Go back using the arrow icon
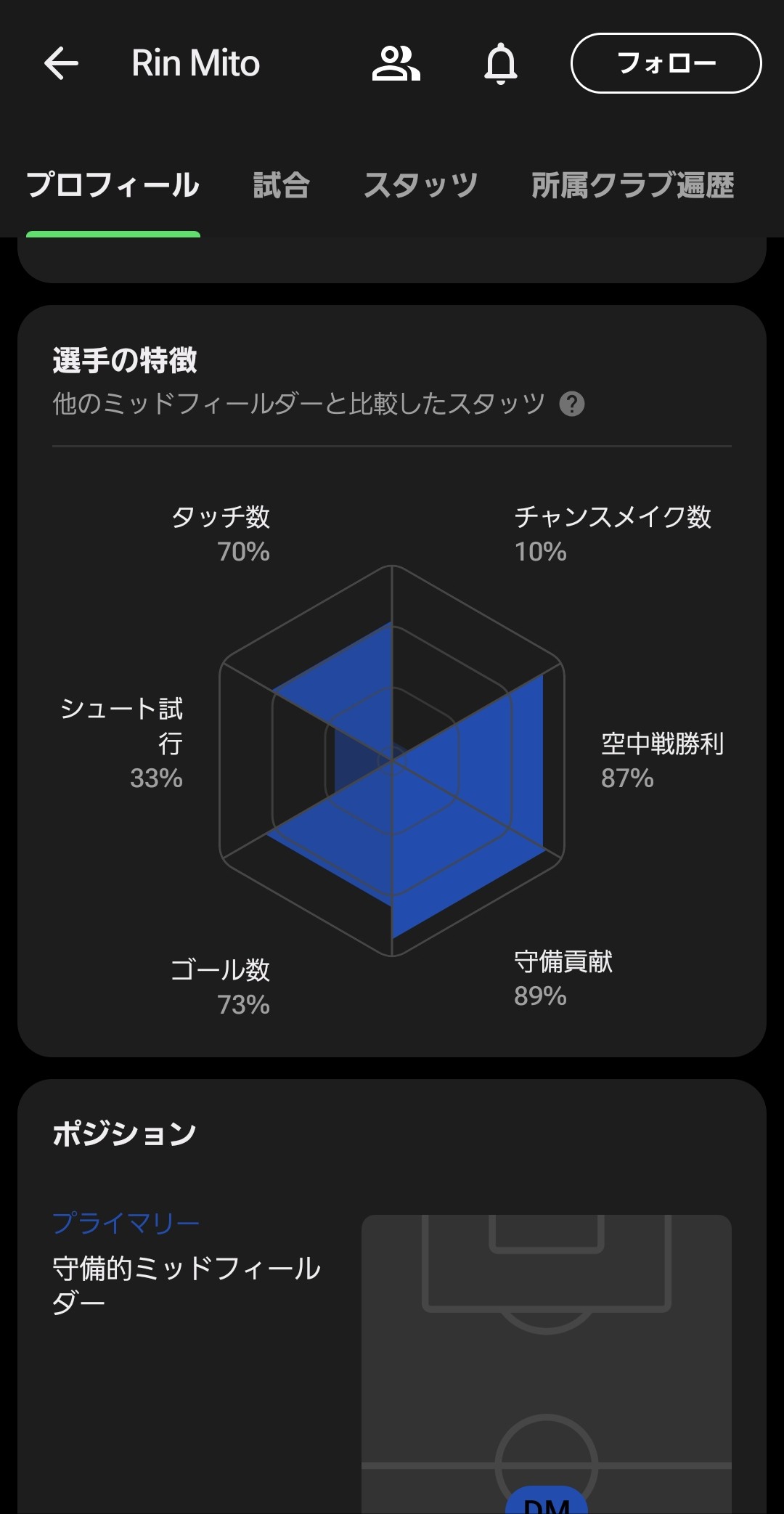Viewport: 784px width, 1514px height. [x=61, y=63]
